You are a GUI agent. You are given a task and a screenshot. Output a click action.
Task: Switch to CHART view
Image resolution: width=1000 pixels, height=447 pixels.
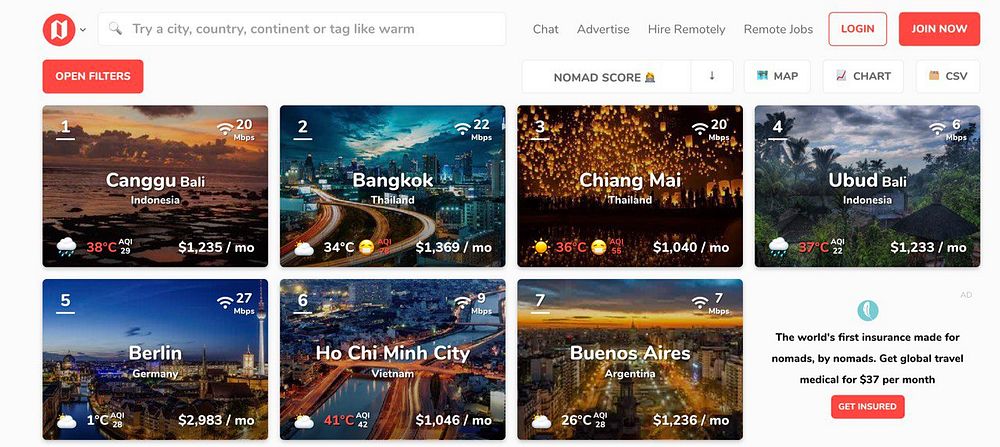pos(863,76)
